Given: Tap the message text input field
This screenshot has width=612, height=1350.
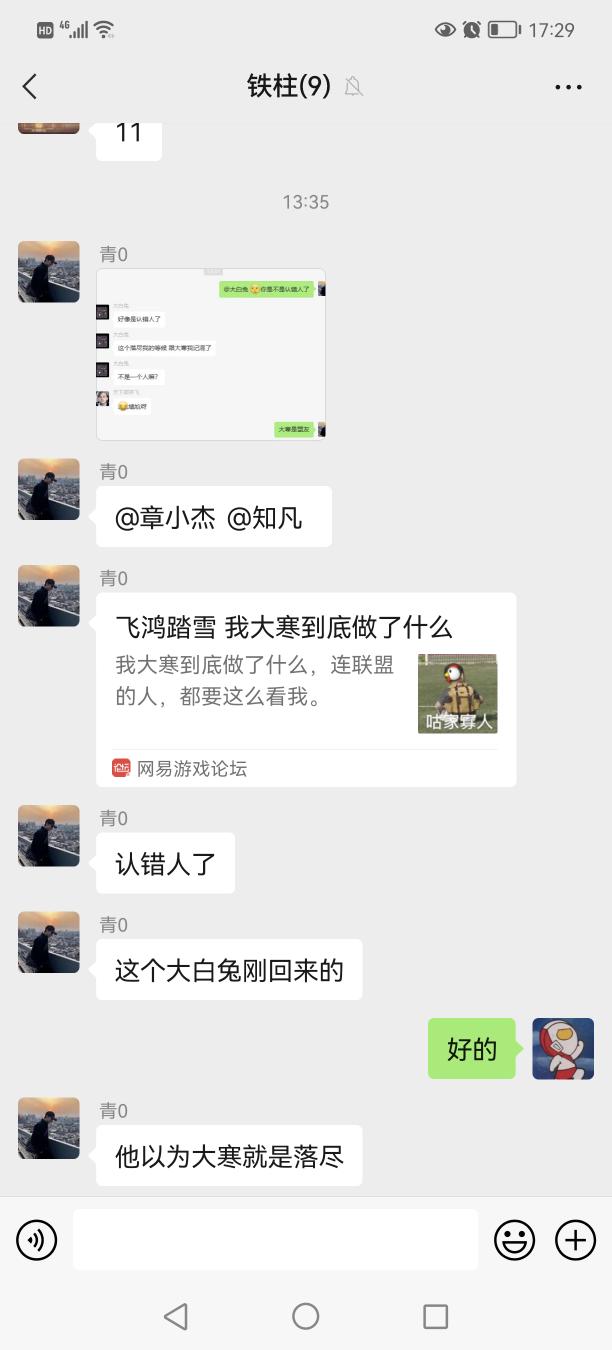Looking at the screenshot, I should tap(275, 1240).
